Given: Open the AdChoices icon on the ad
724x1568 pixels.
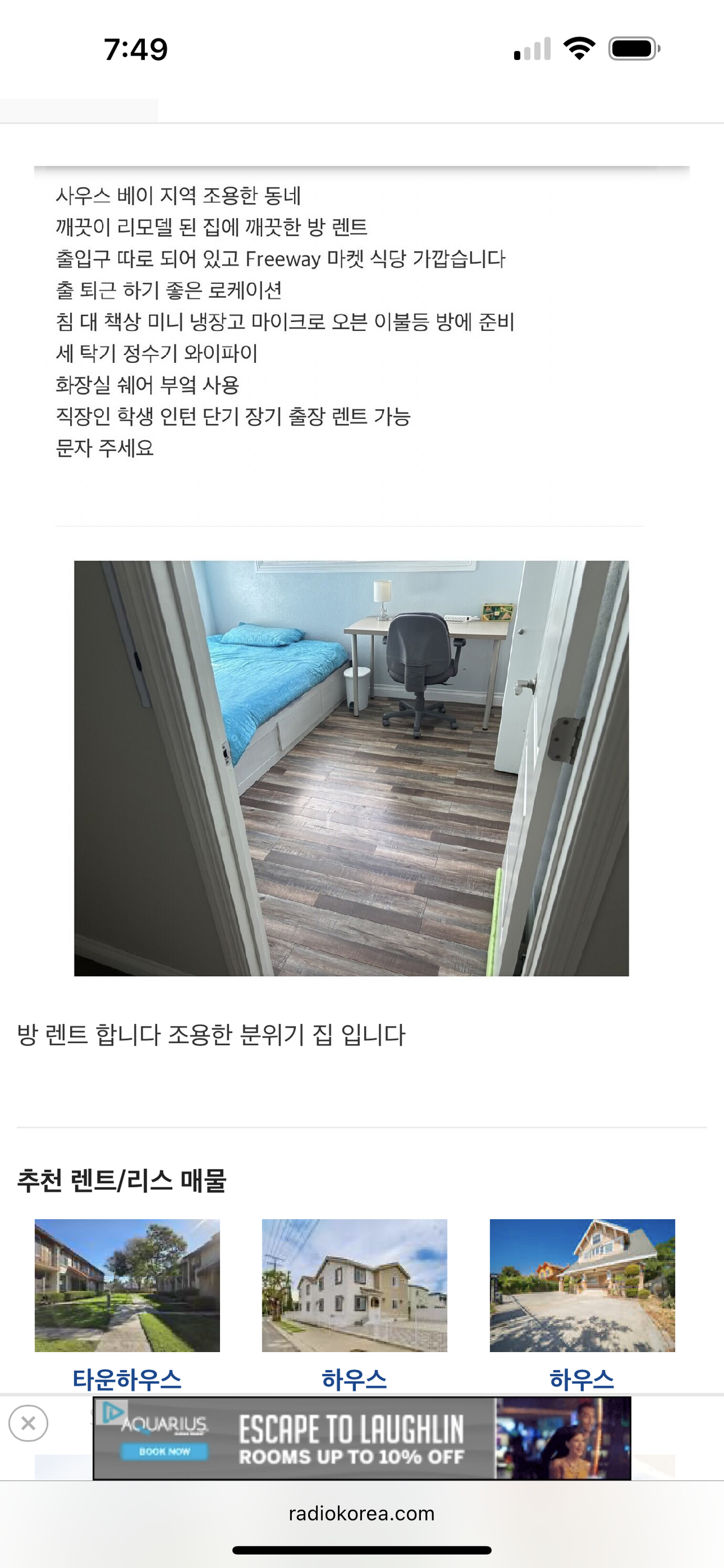Looking at the screenshot, I should pyautogui.click(x=112, y=1412).
